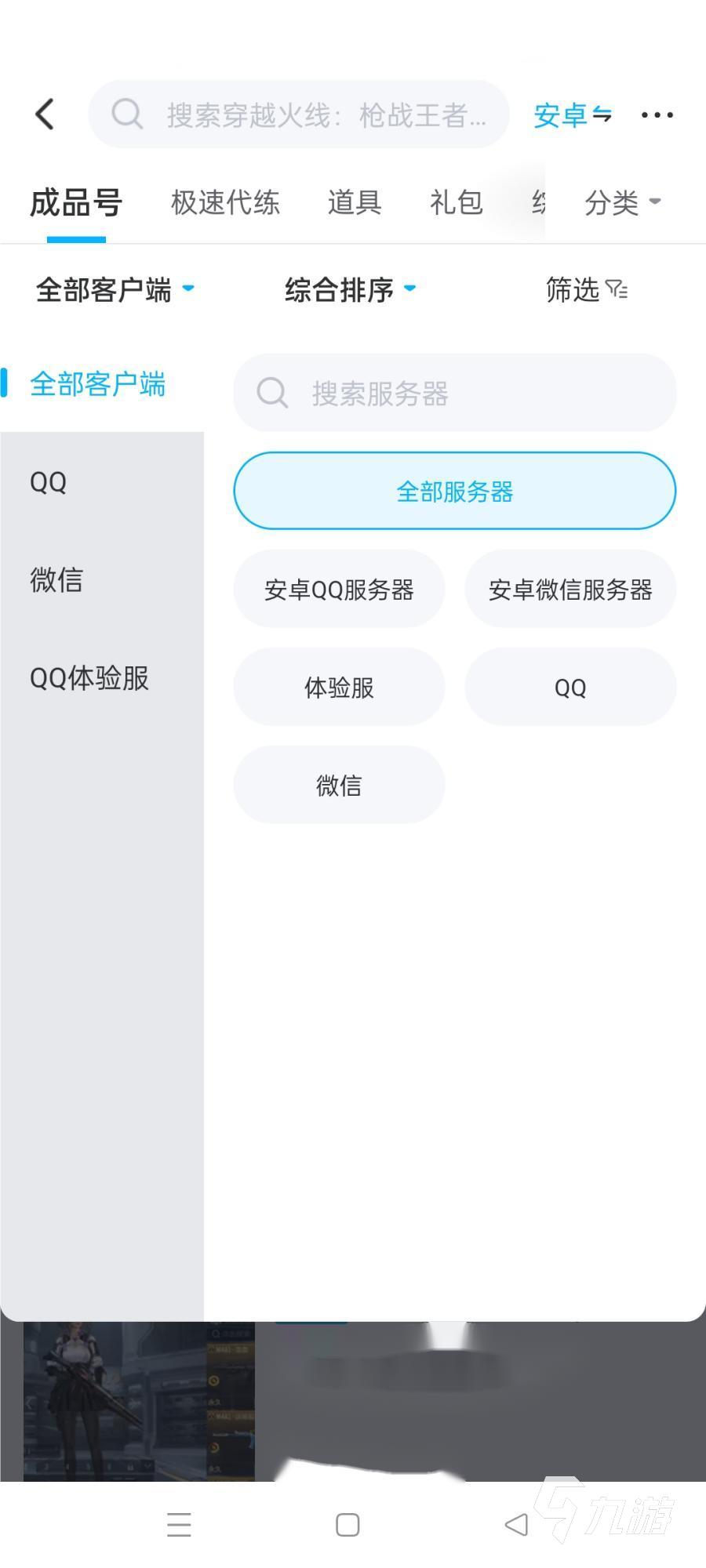706x1568 pixels.
Task: Select the 体验服 server chip
Action: click(339, 688)
